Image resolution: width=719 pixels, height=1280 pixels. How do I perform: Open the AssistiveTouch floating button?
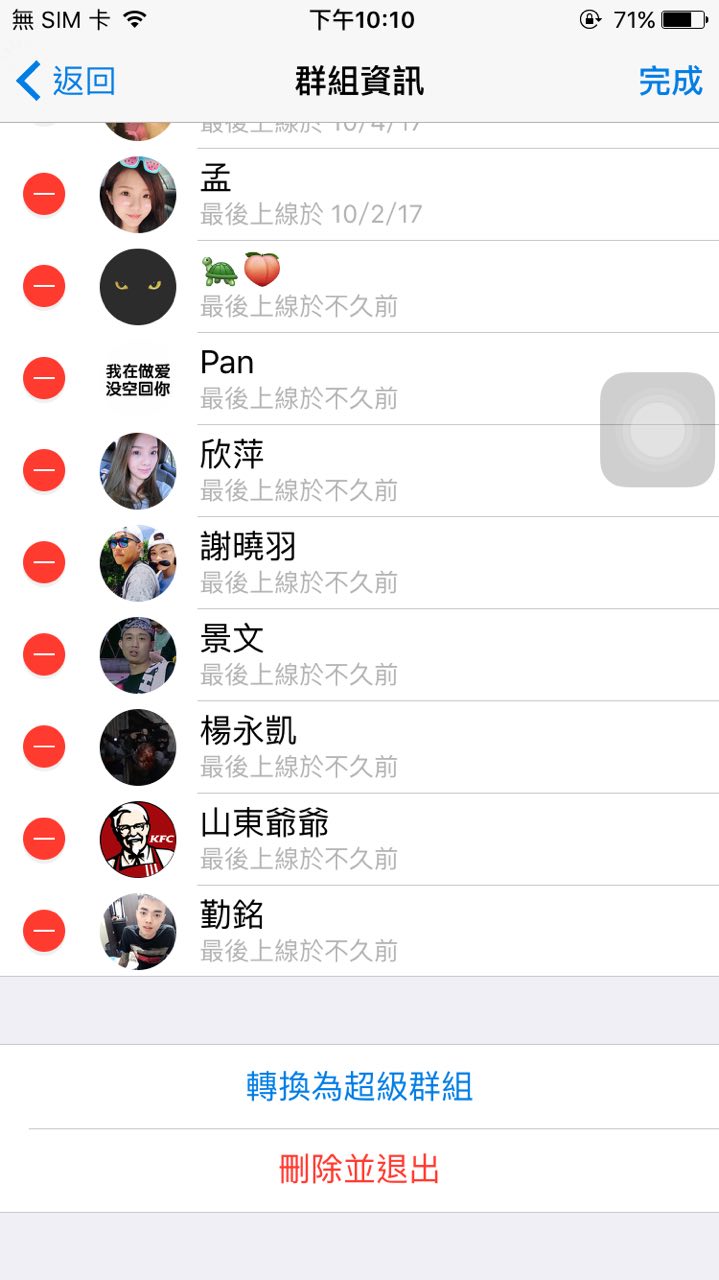[657, 430]
